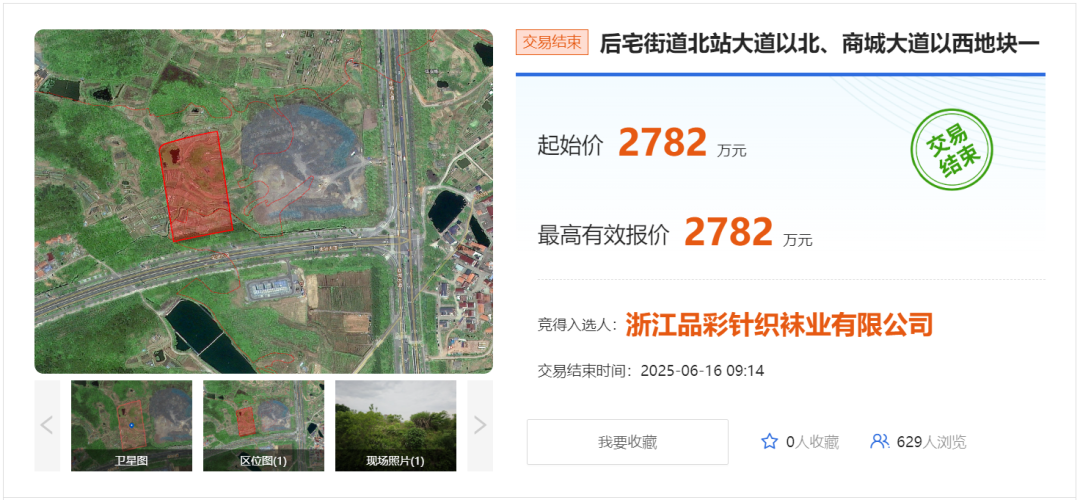The image size is (1080, 500).
Task: Open the large satellite map image
Action: tap(263, 201)
